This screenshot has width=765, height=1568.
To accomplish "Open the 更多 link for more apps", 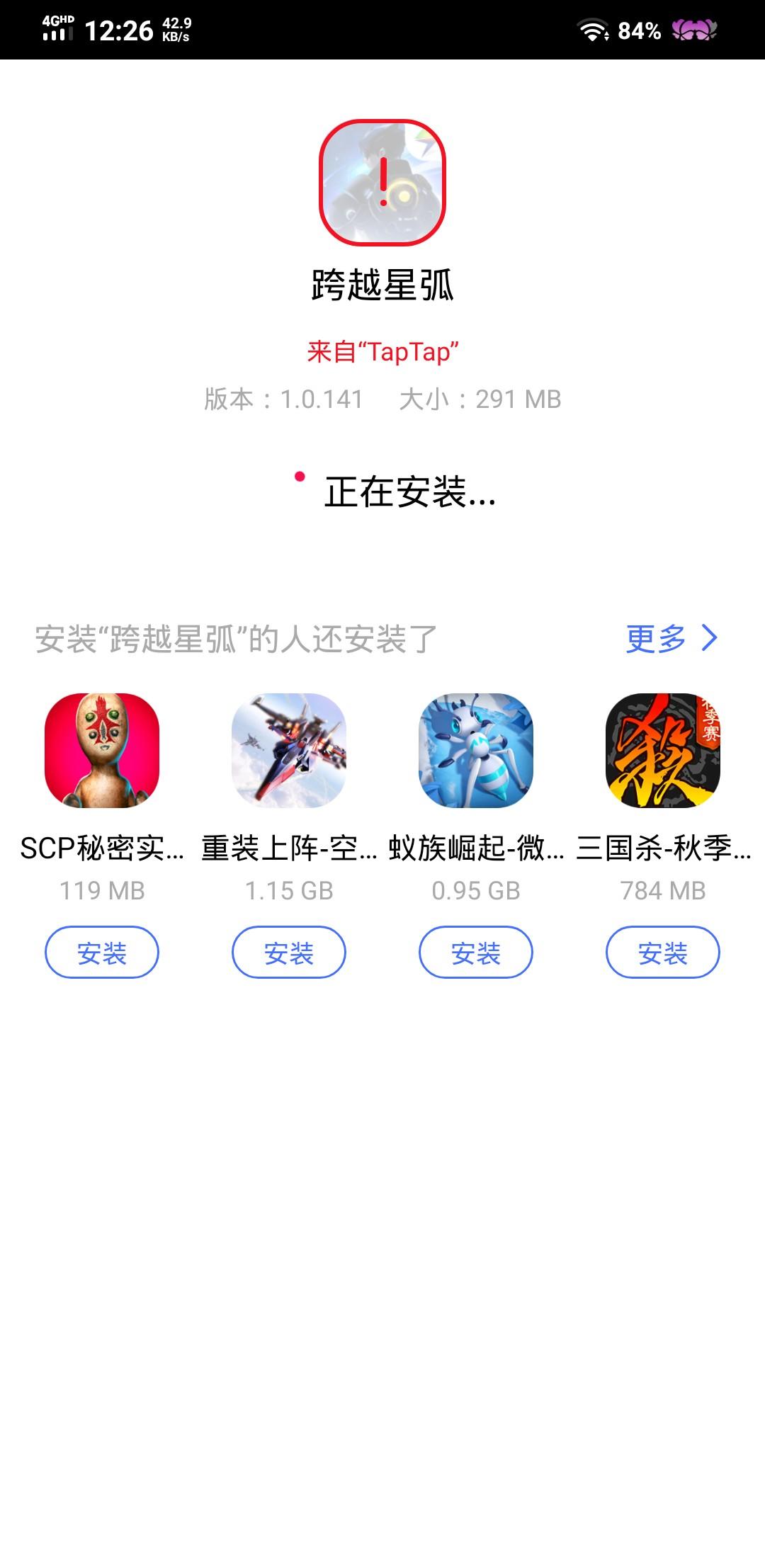I will pyautogui.click(x=671, y=639).
